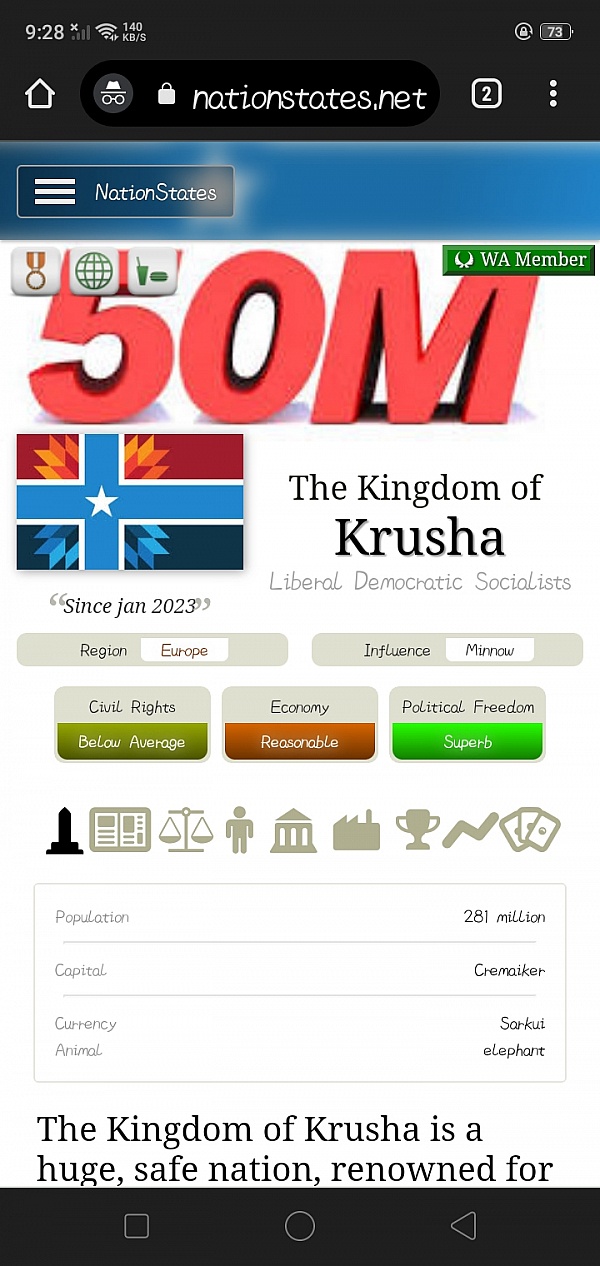Go back using system navigation bar

(x=462, y=1226)
